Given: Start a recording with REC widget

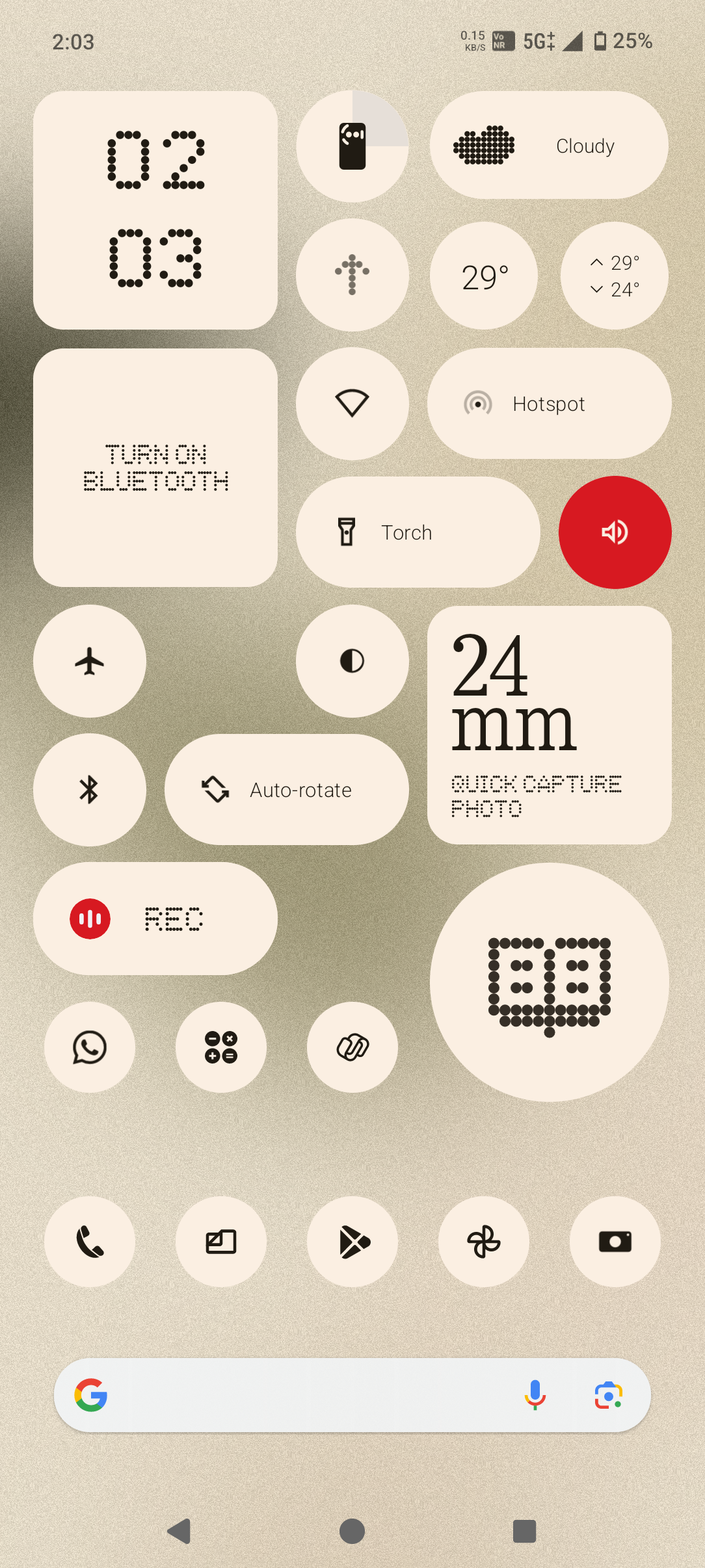Looking at the screenshot, I should [x=155, y=919].
